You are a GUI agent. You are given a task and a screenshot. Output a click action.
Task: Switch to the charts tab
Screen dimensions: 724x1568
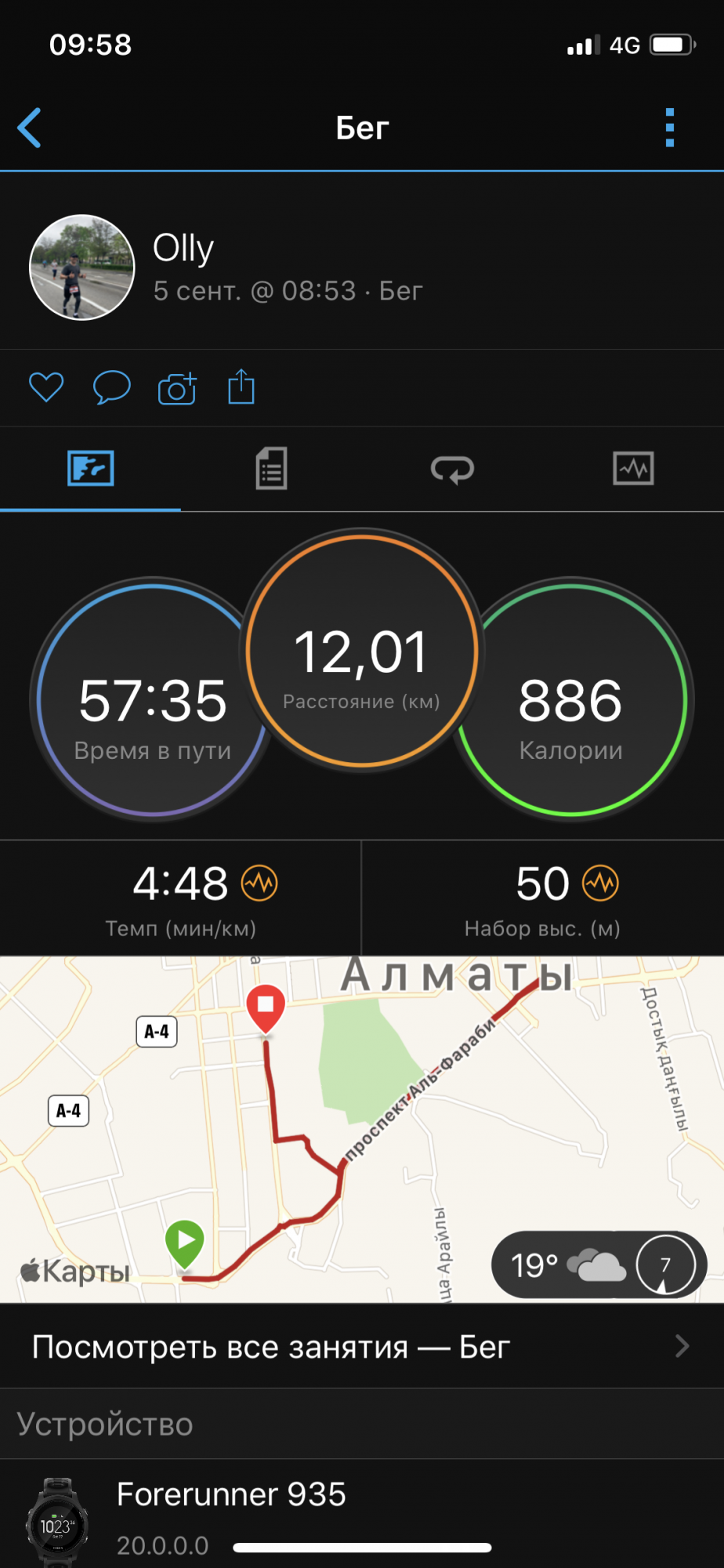tap(633, 469)
